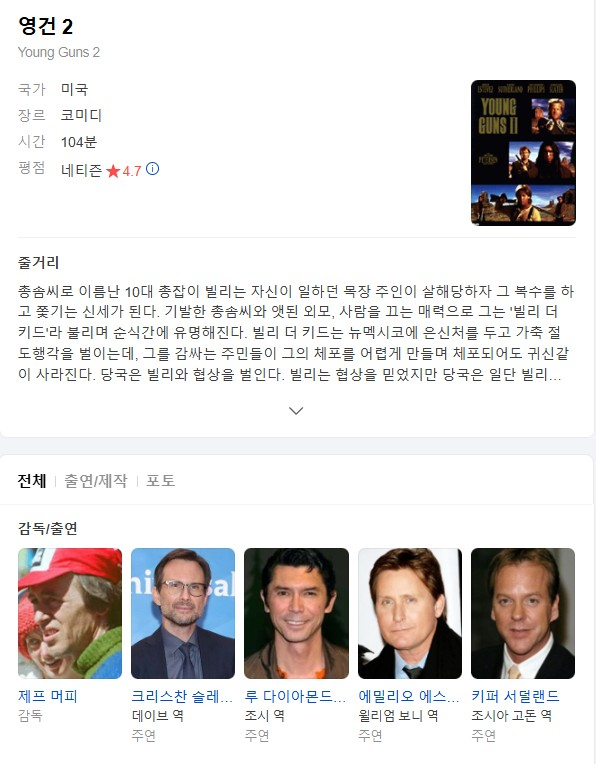Switch to the 포토 tab
The image size is (596, 764).
(160, 481)
